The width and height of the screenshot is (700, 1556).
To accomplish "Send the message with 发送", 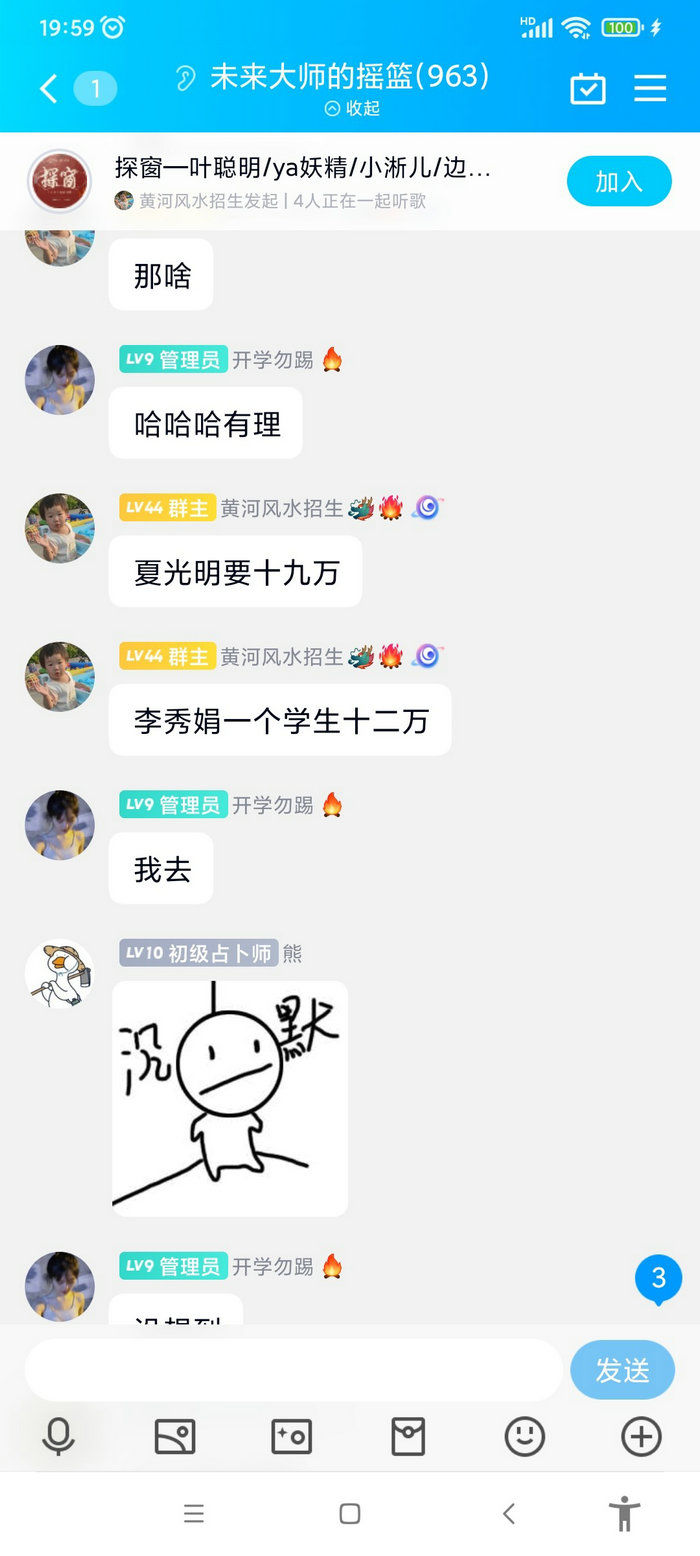I will [x=622, y=1370].
